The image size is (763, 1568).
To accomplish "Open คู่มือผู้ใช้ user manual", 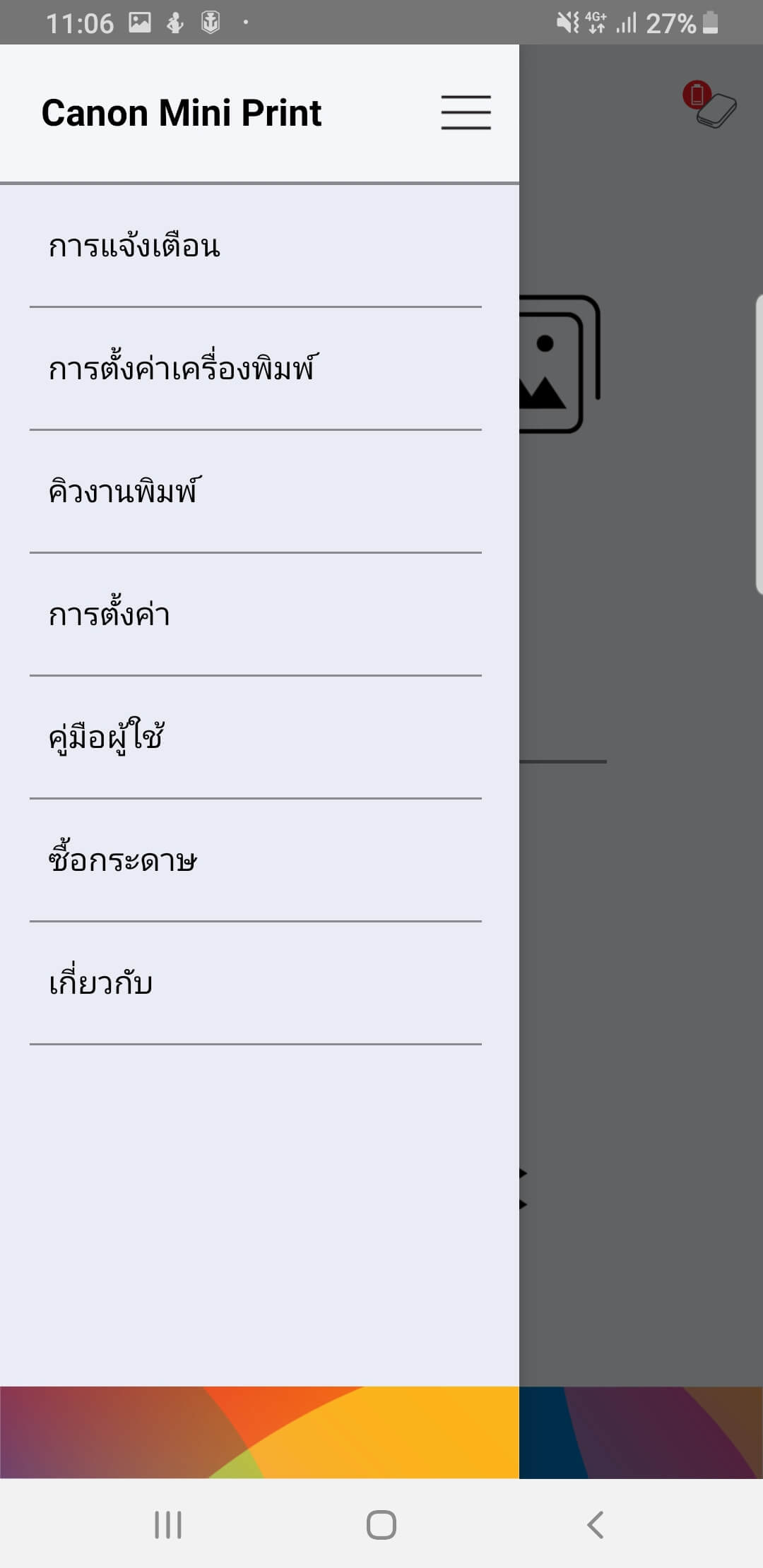I will coord(107,737).
